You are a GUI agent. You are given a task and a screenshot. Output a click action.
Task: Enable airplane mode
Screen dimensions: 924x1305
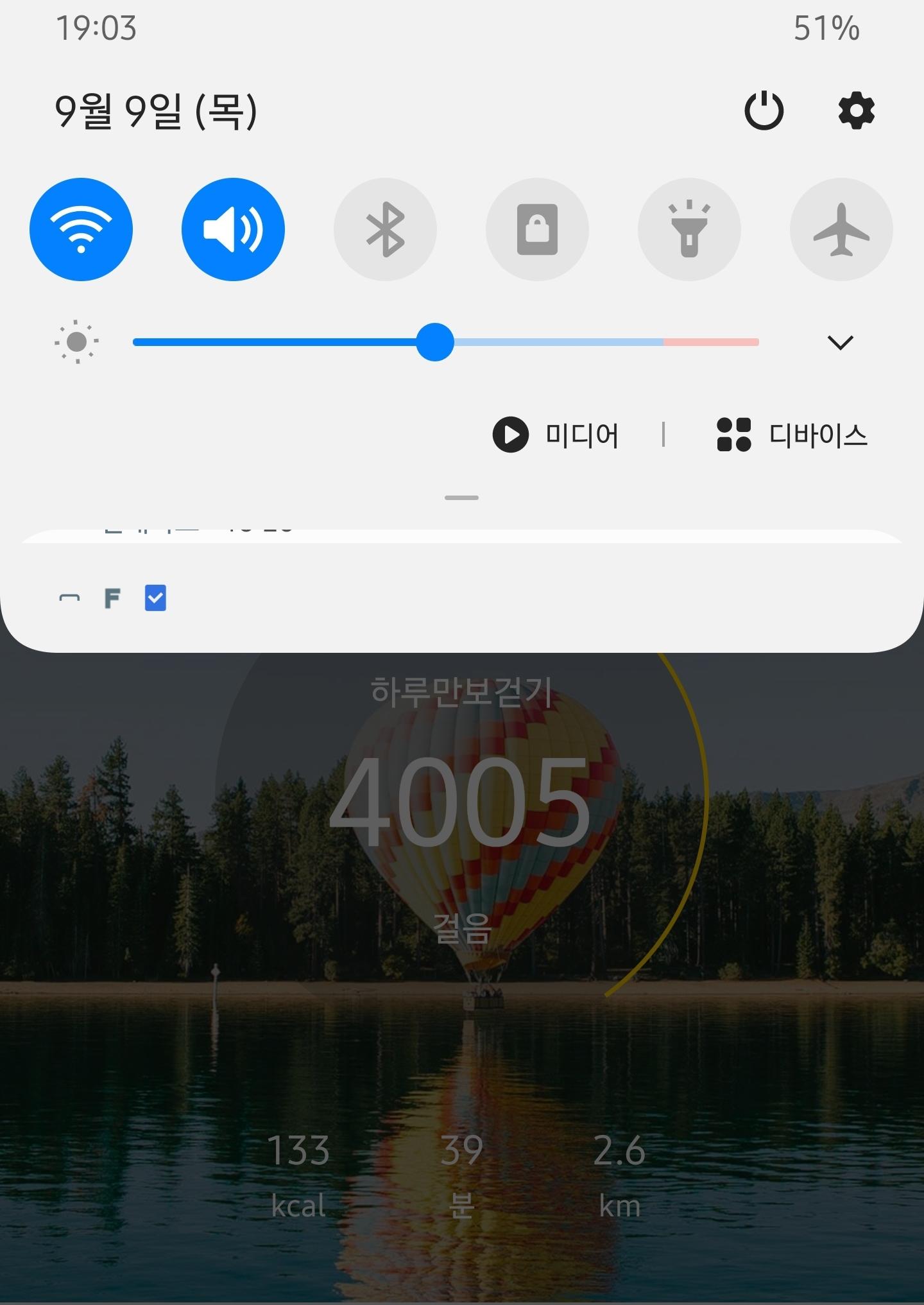(841, 229)
